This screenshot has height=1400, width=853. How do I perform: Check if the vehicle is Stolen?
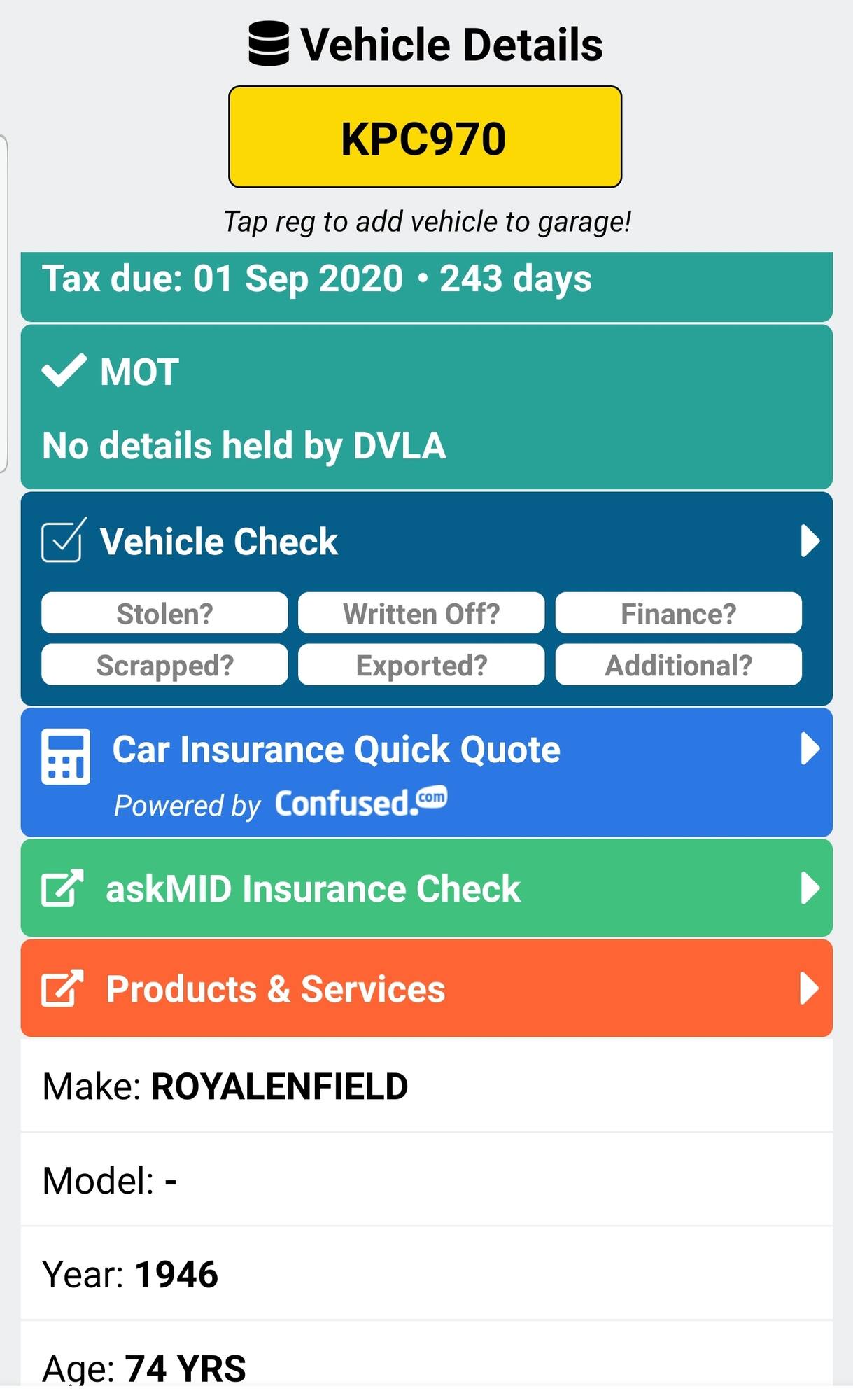pos(164,613)
